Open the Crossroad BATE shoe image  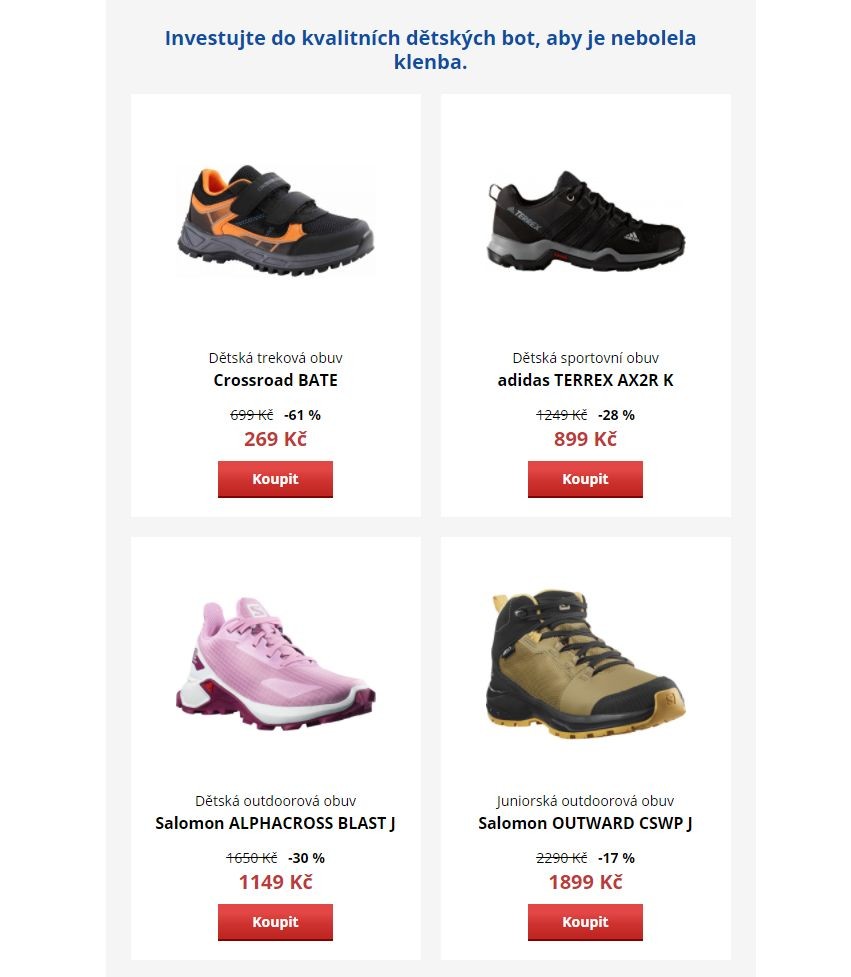click(x=275, y=221)
